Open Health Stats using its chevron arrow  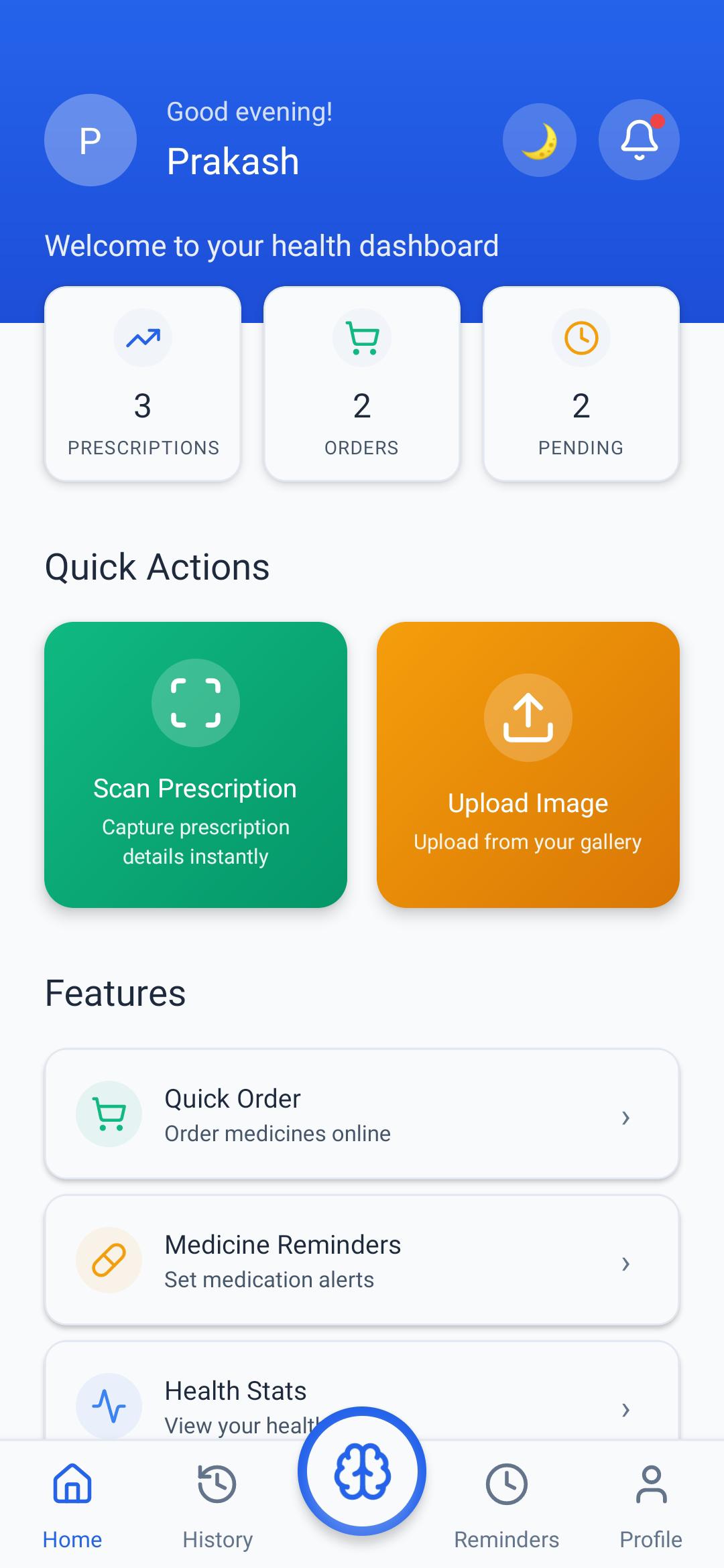(626, 1411)
